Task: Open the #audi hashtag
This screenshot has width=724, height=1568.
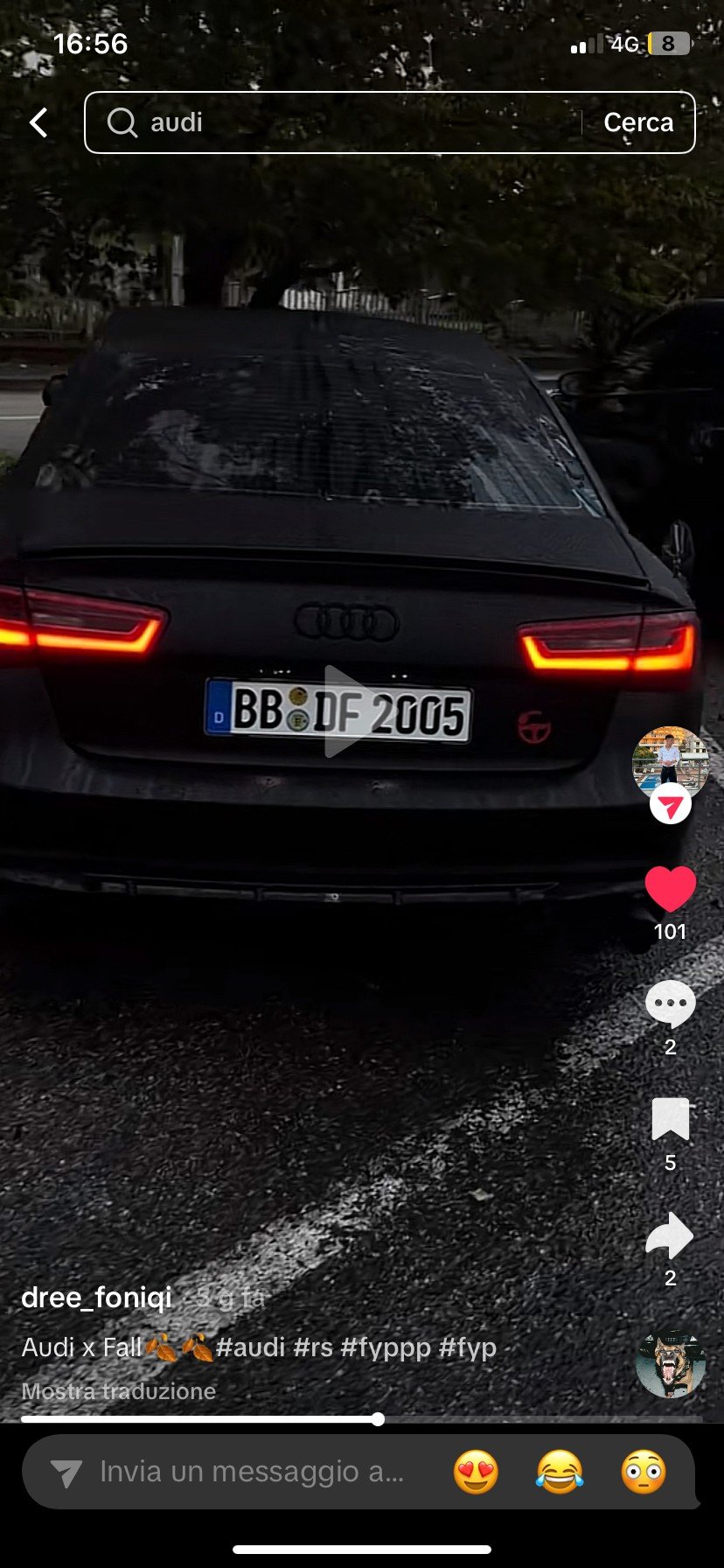Action: 250,1347
